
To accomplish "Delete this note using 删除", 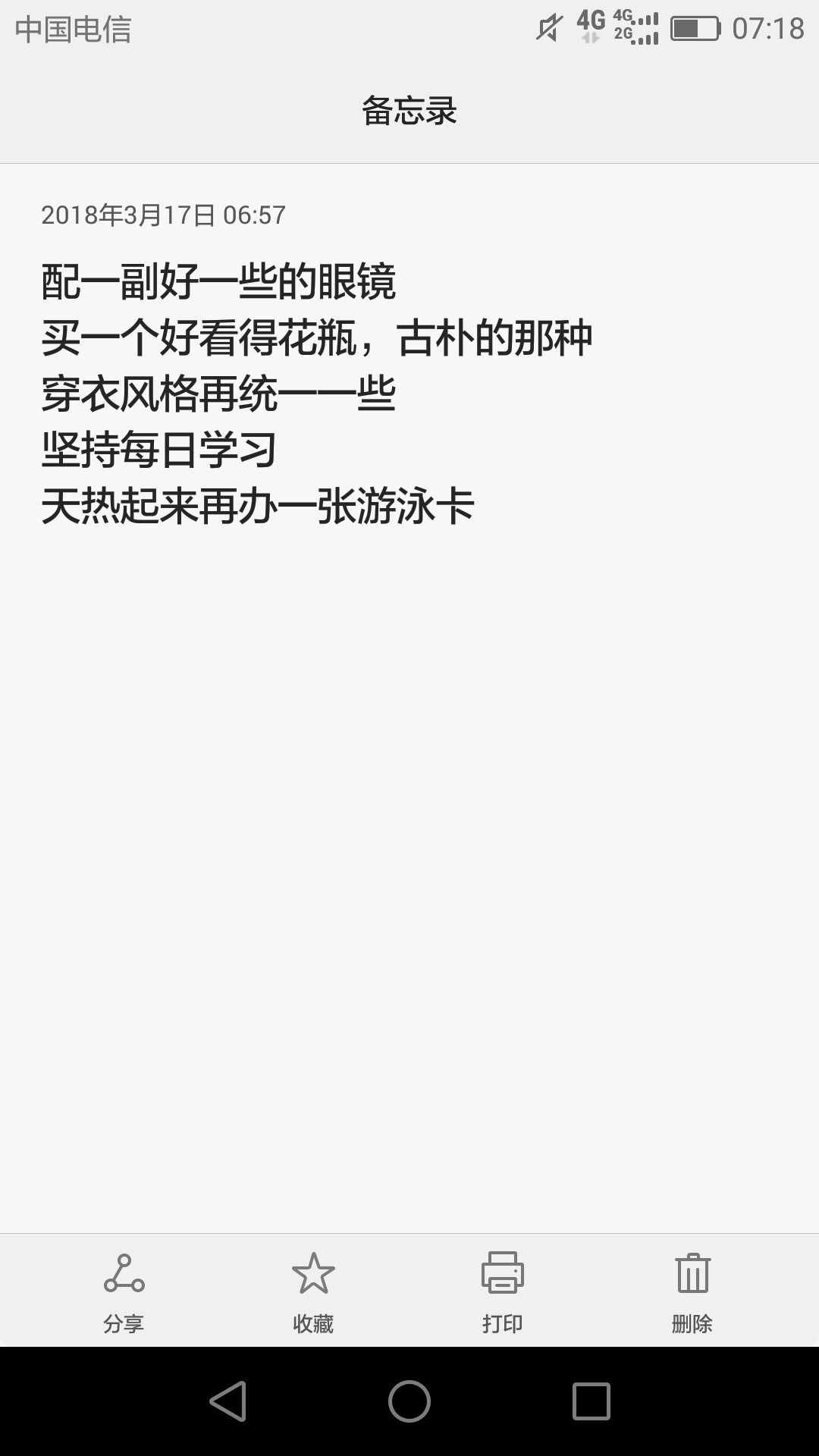I will (692, 1293).
